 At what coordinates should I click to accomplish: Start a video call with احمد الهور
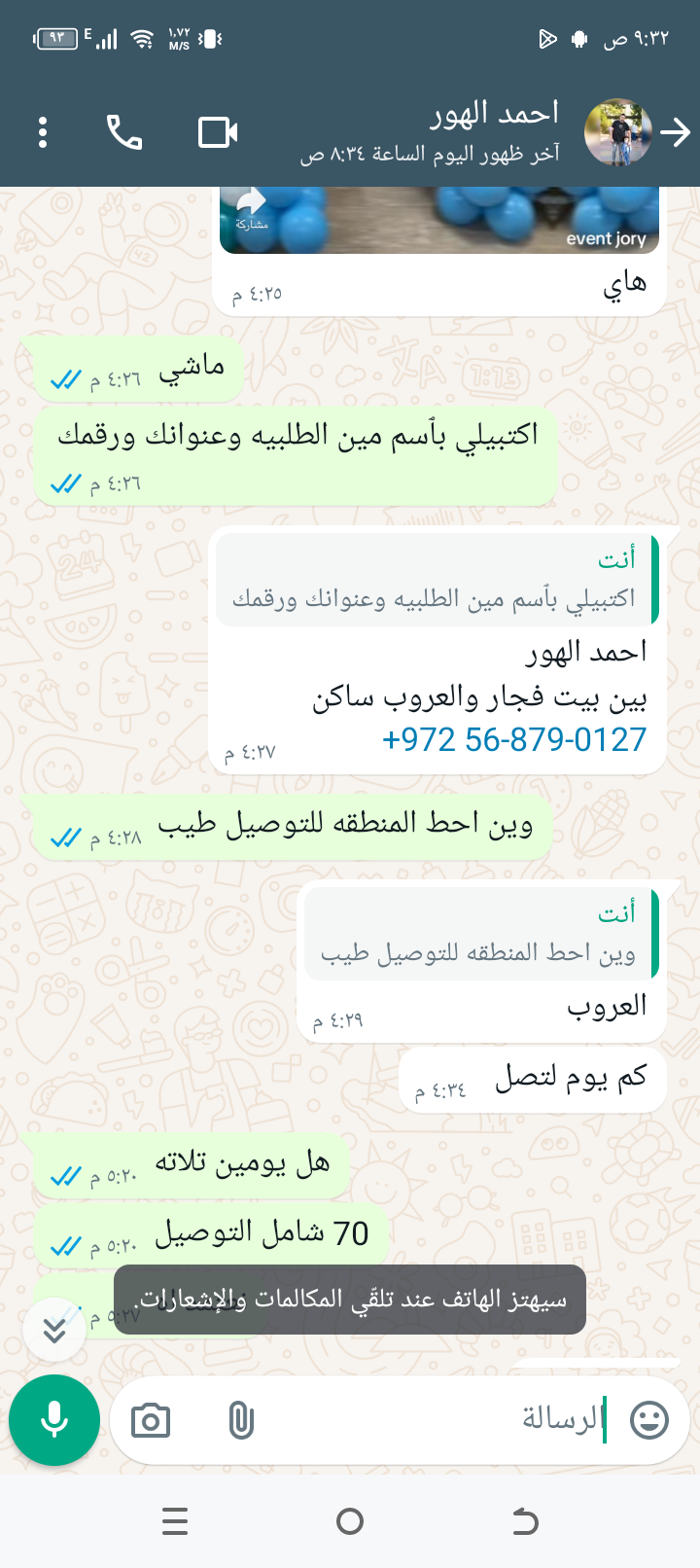218,132
